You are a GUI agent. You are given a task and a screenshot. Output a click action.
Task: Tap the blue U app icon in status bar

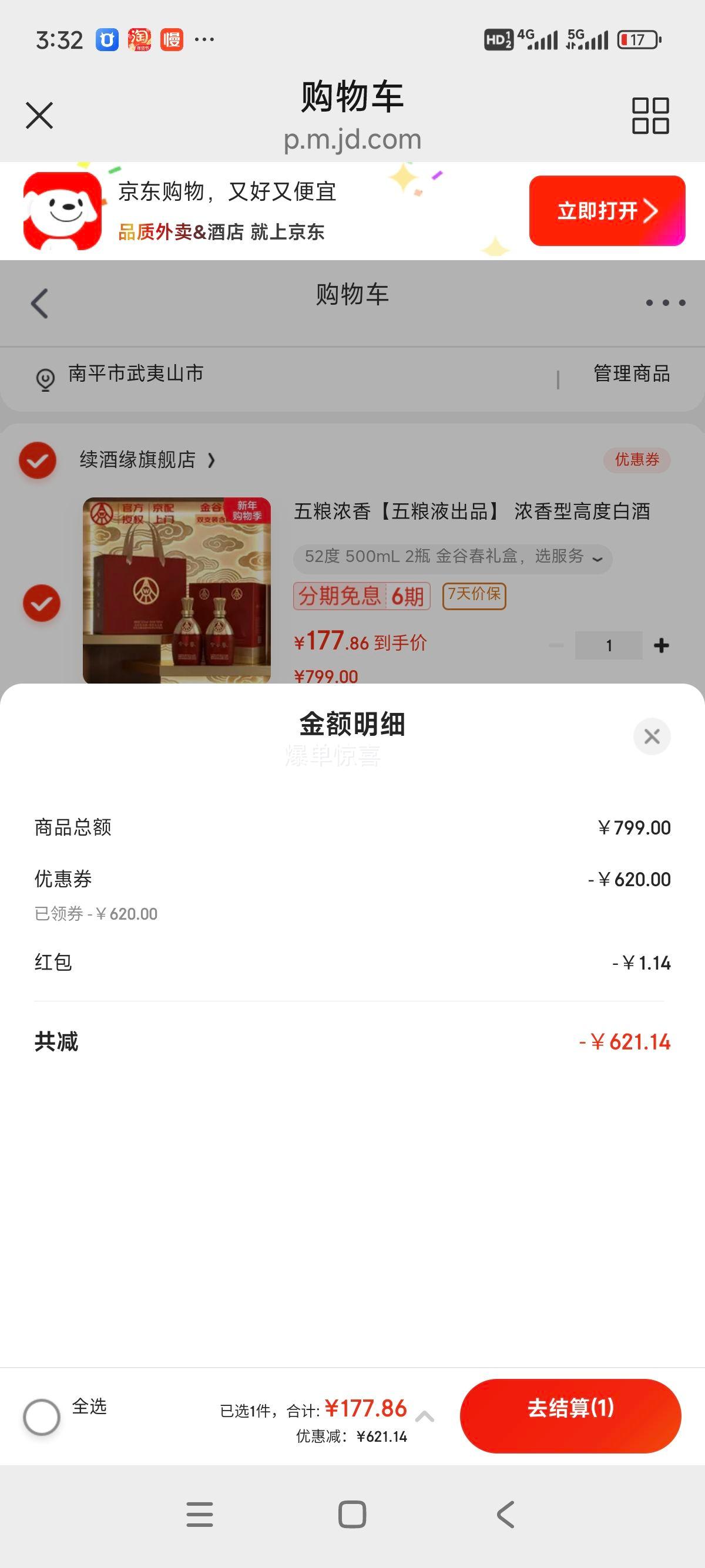(x=106, y=39)
